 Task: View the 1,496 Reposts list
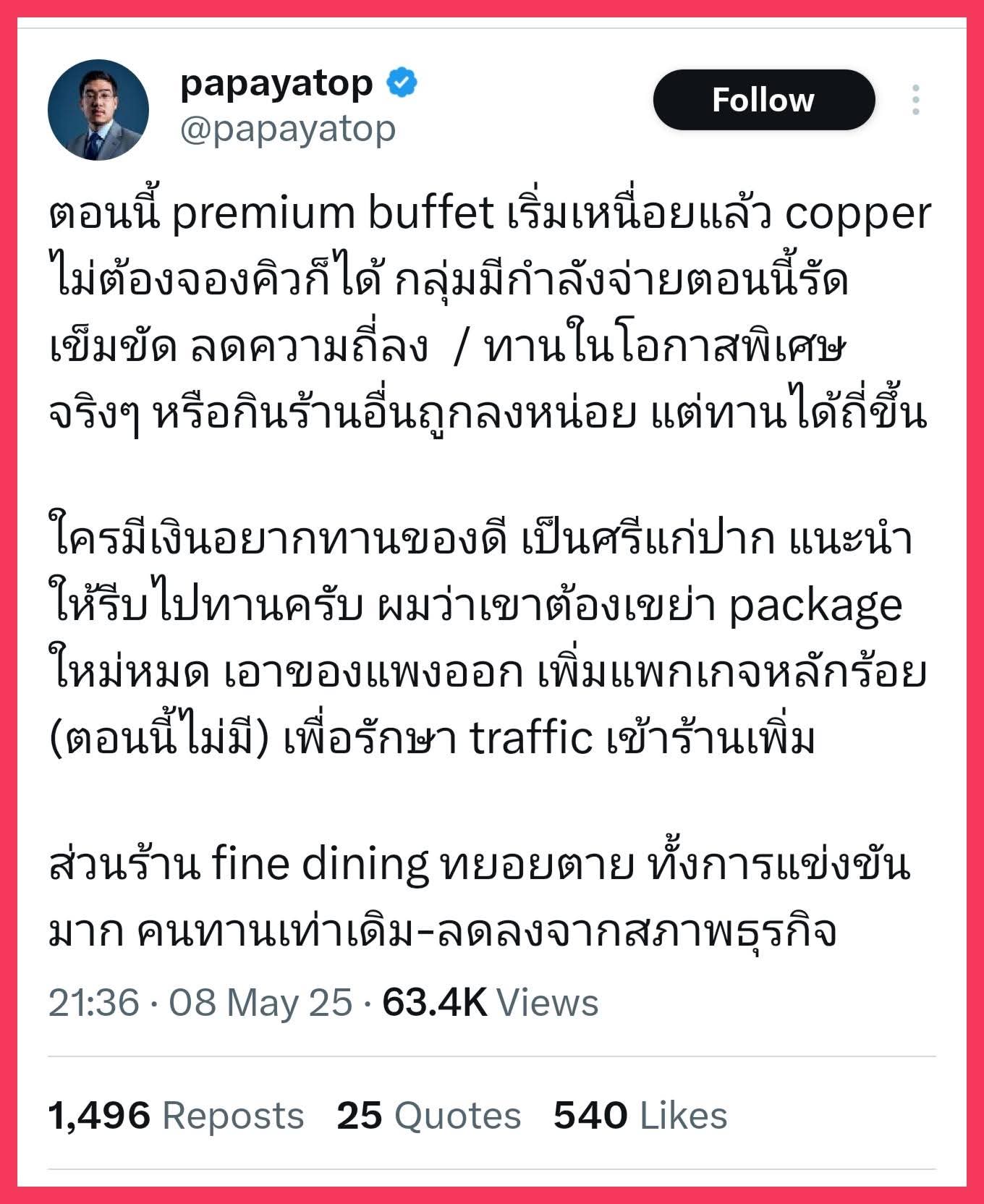coord(176,1115)
